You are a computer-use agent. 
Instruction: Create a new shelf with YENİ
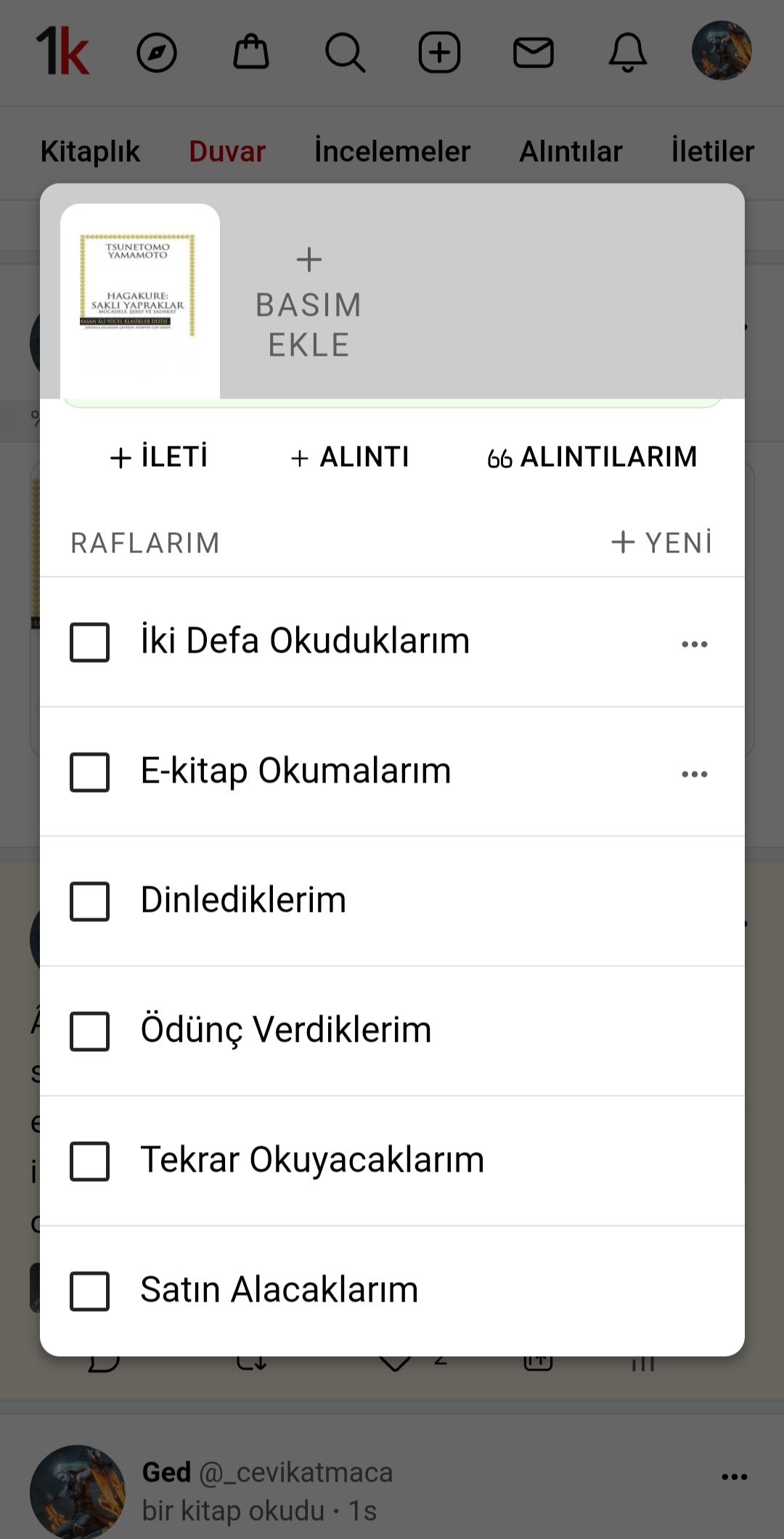click(661, 542)
